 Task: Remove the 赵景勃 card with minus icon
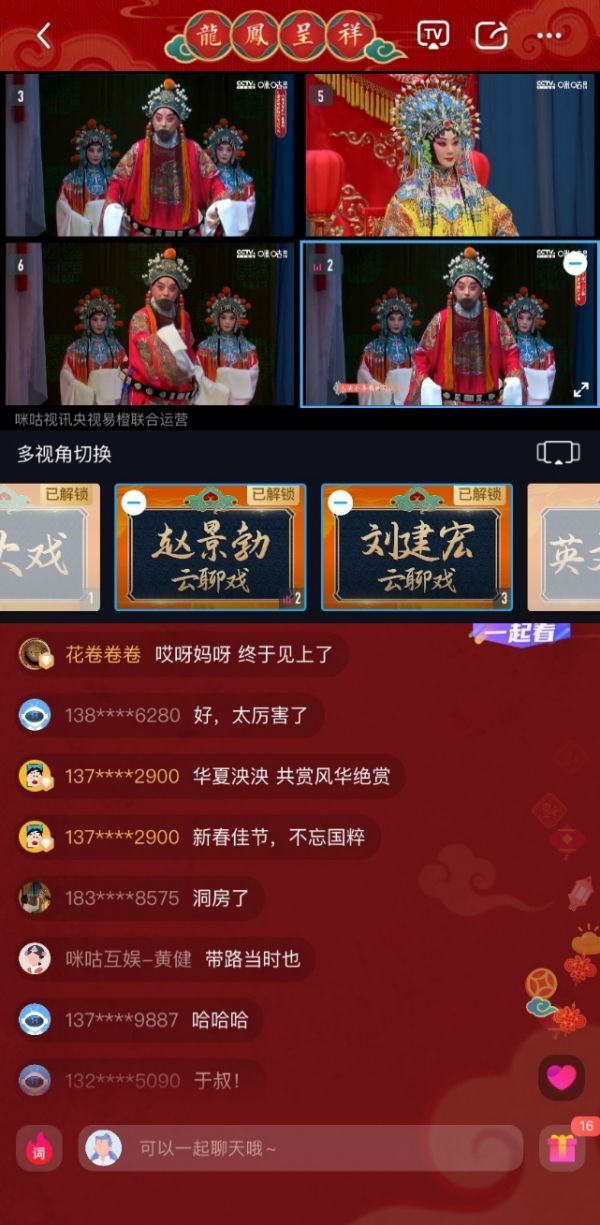coord(133,503)
